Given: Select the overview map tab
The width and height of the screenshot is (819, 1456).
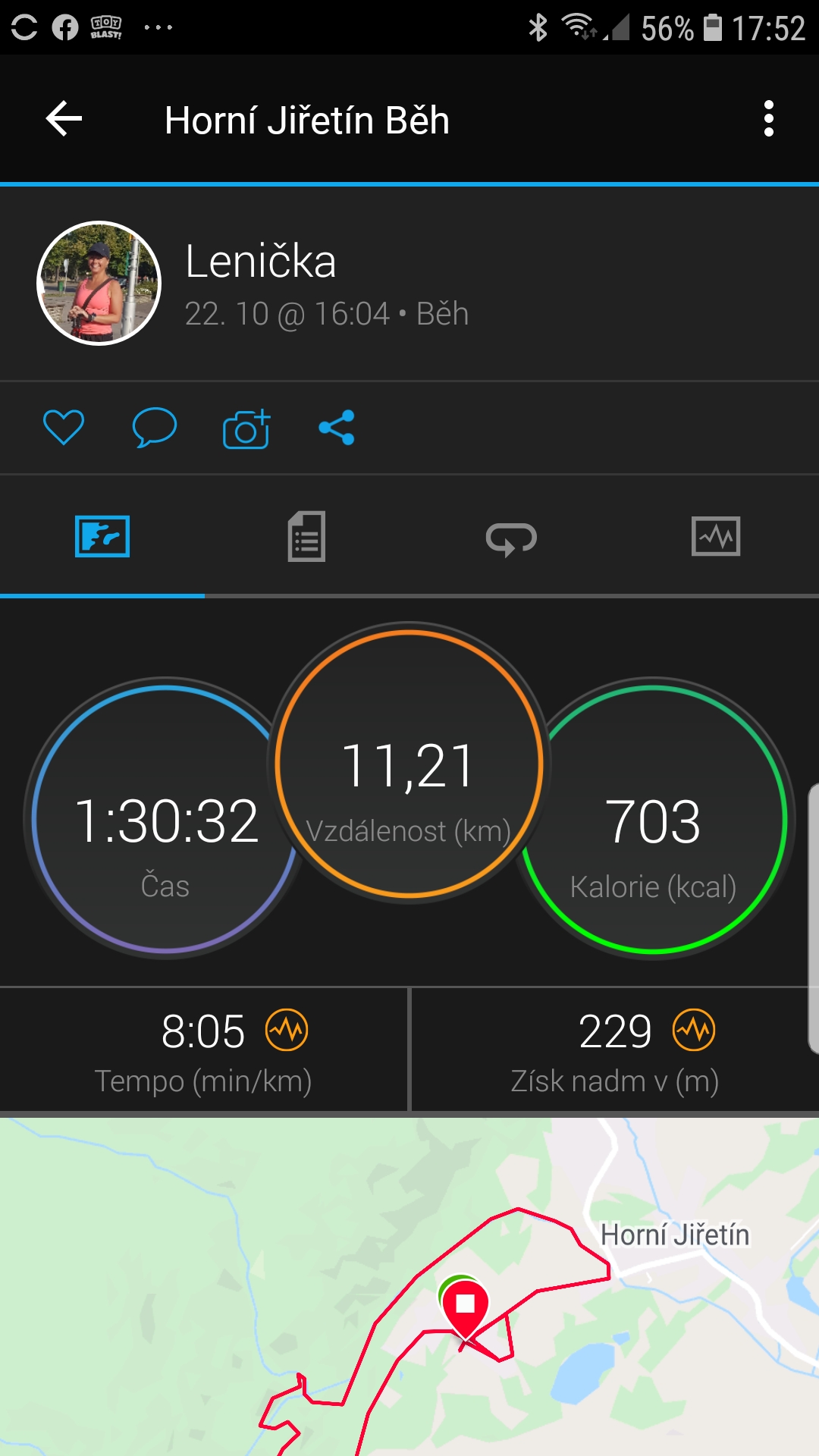Looking at the screenshot, I should tap(102, 537).
